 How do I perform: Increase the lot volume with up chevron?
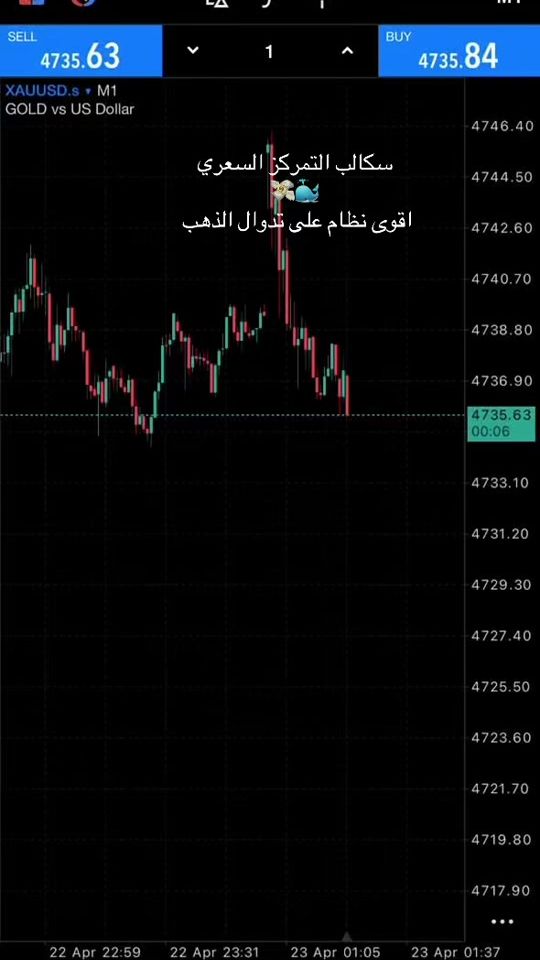[347, 51]
